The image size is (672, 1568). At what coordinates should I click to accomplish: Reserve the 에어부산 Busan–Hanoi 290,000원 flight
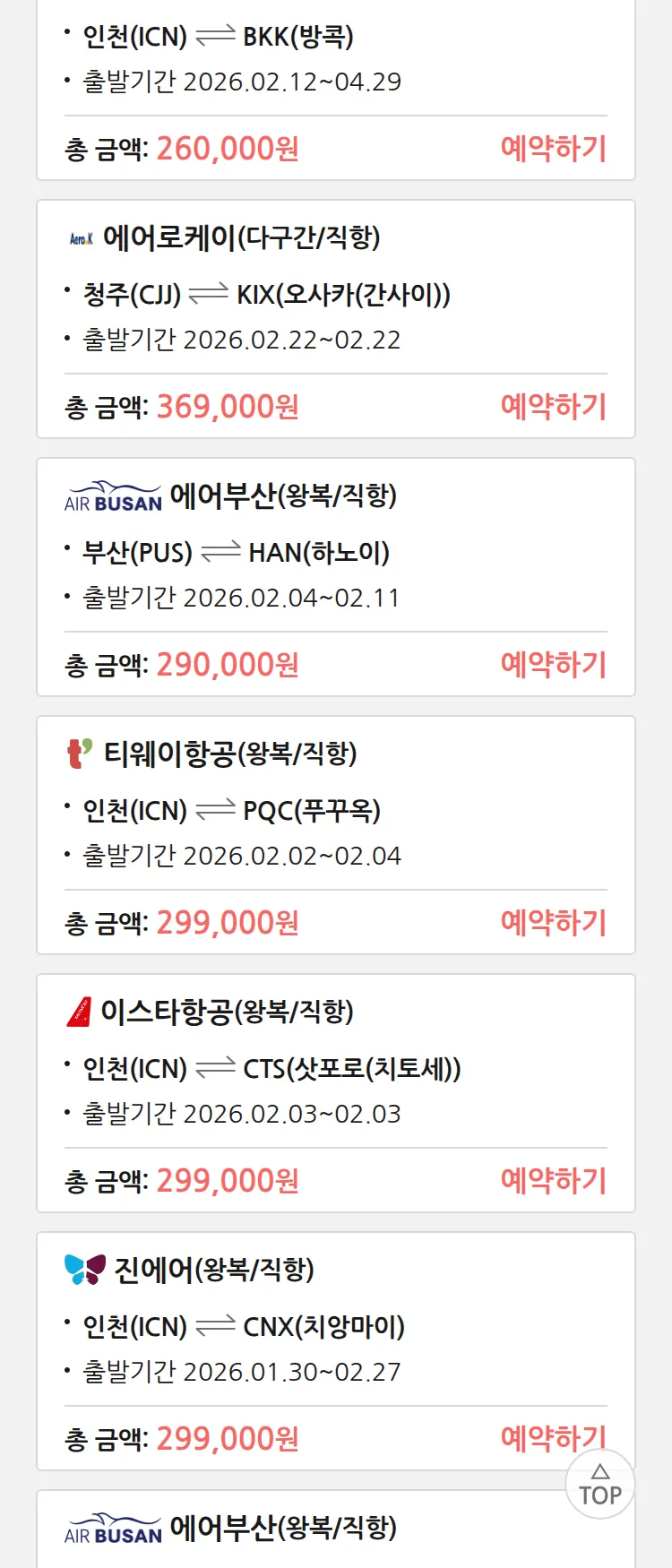(553, 665)
